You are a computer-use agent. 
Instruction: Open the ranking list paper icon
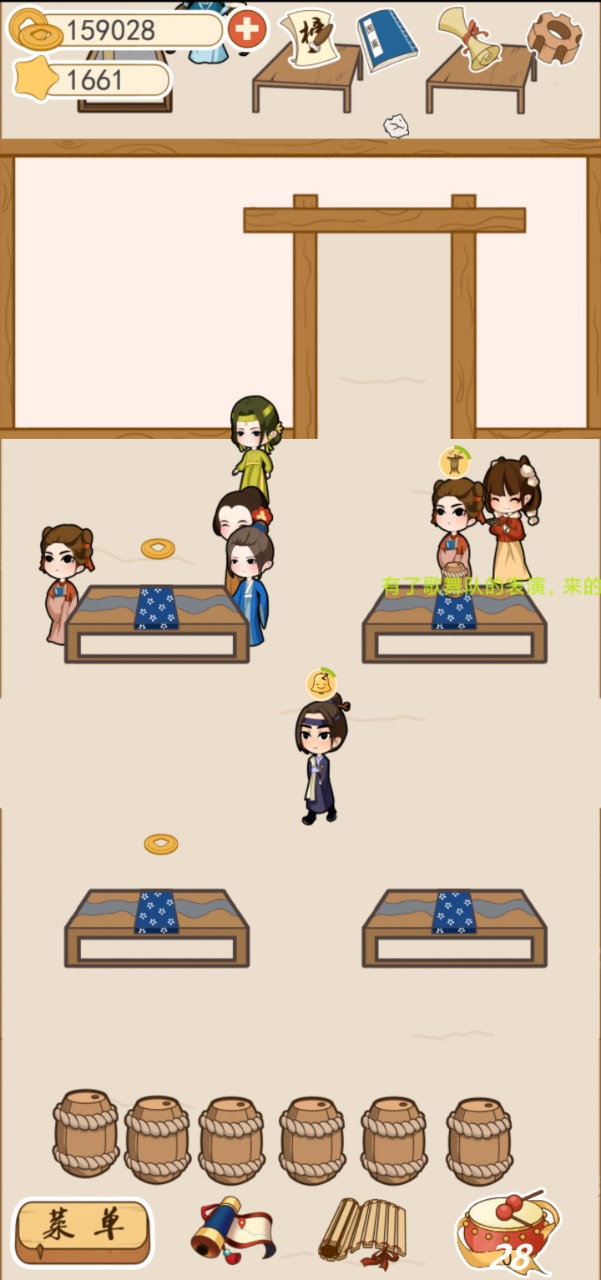pyautogui.click(x=307, y=38)
